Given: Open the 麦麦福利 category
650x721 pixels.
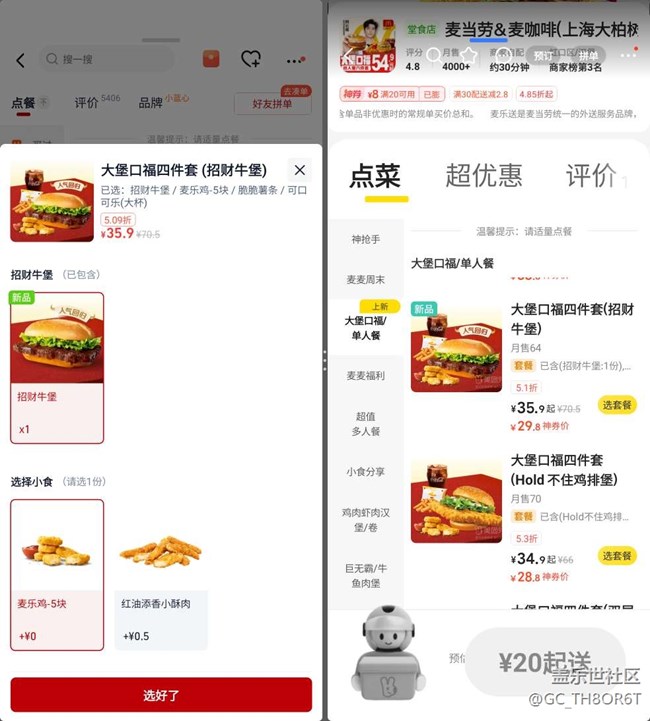Looking at the screenshot, I should pos(366,376).
